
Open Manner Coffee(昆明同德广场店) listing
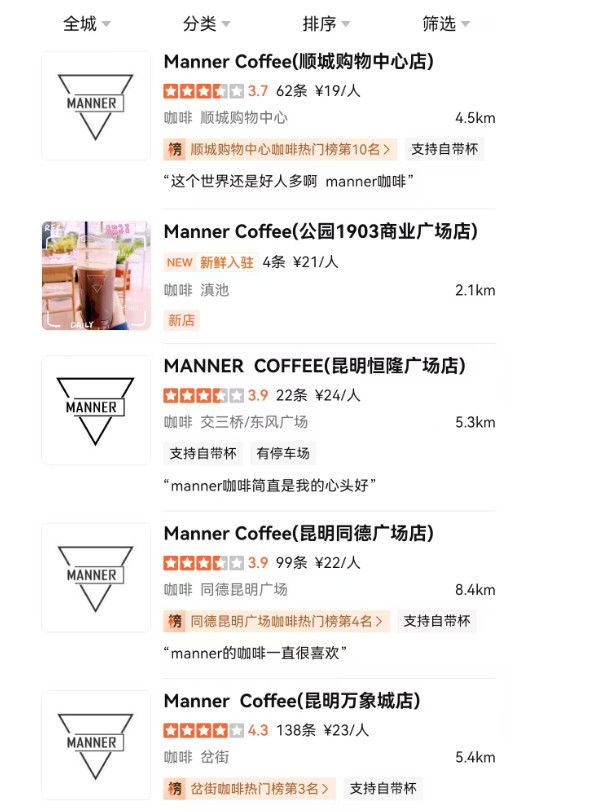[x=299, y=533]
